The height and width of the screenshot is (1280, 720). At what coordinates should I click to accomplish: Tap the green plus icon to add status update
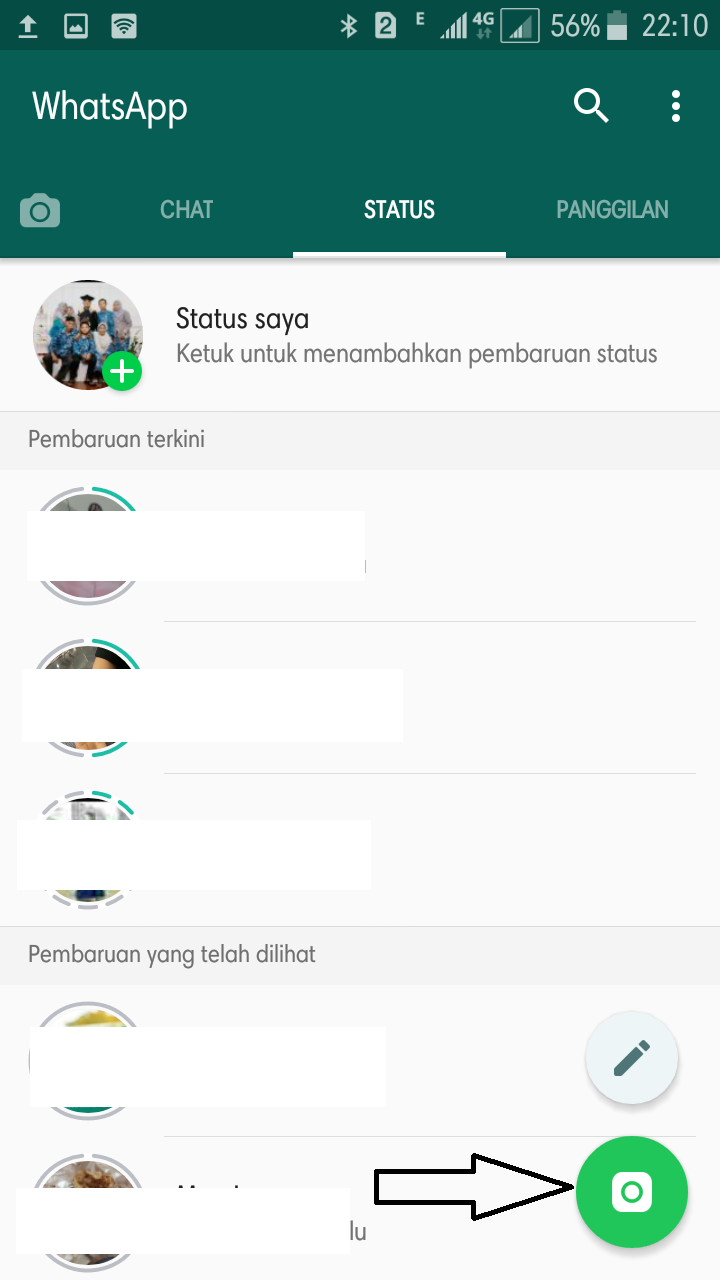[121, 371]
